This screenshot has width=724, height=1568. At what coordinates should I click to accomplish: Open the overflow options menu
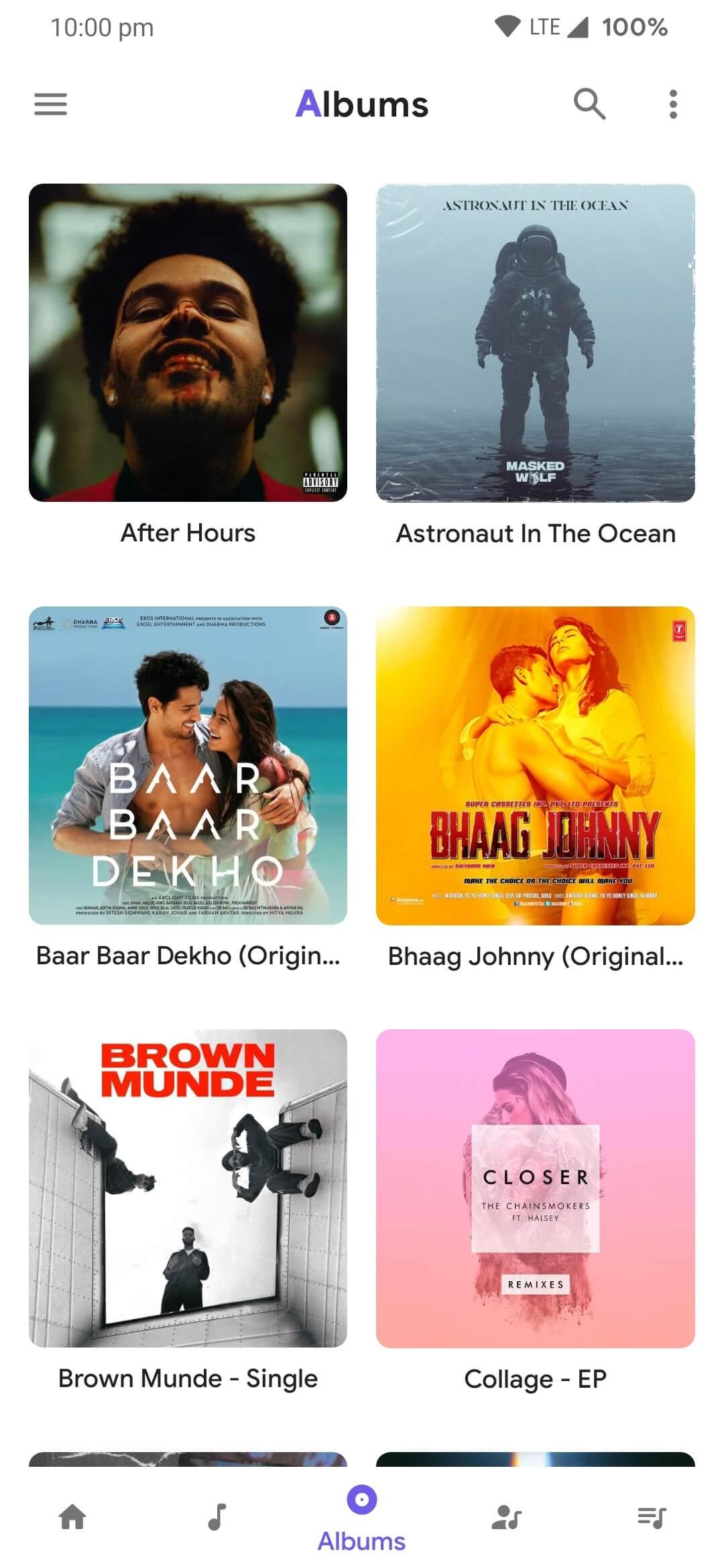(673, 105)
